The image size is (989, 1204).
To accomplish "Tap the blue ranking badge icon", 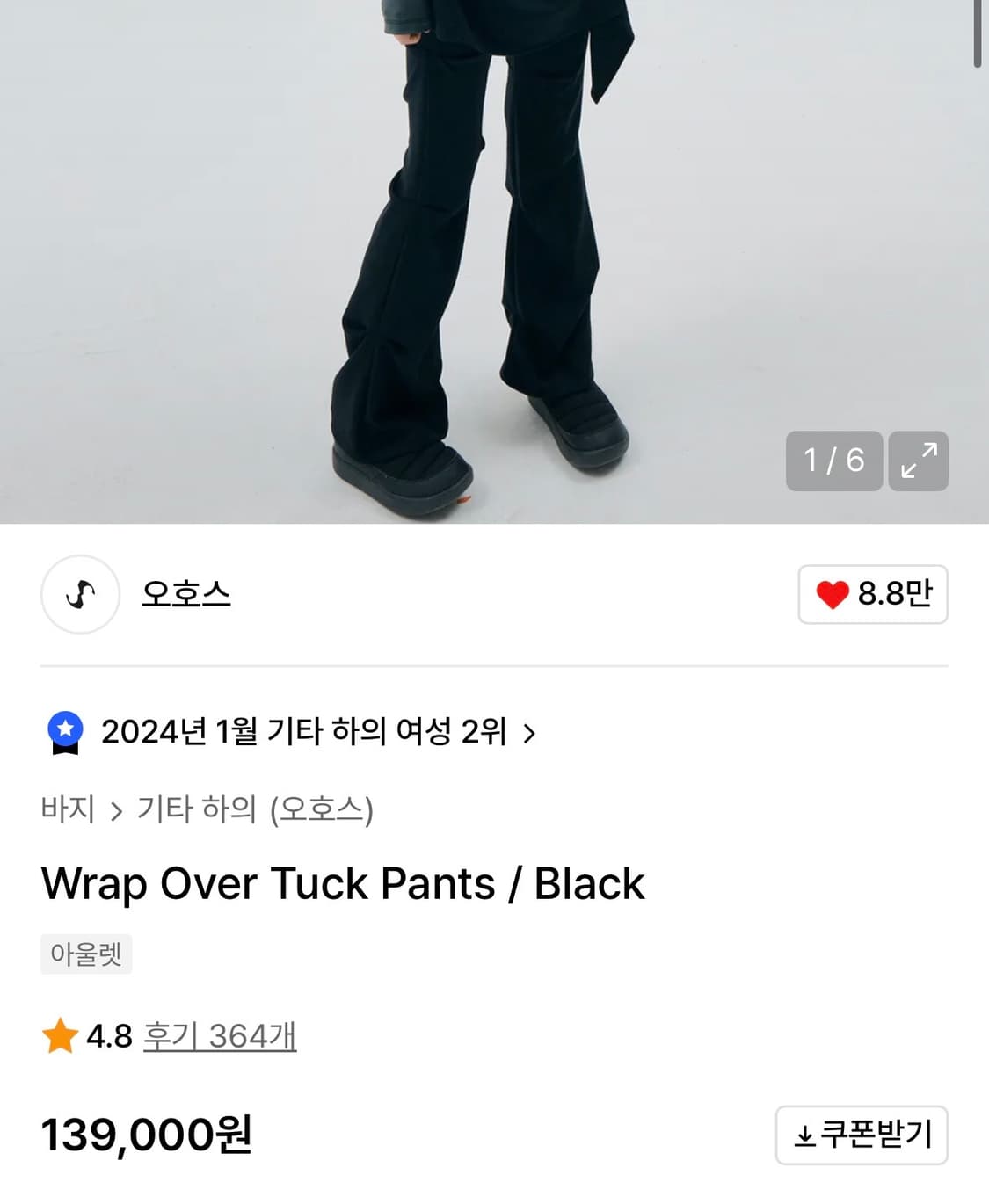I will 65,731.
